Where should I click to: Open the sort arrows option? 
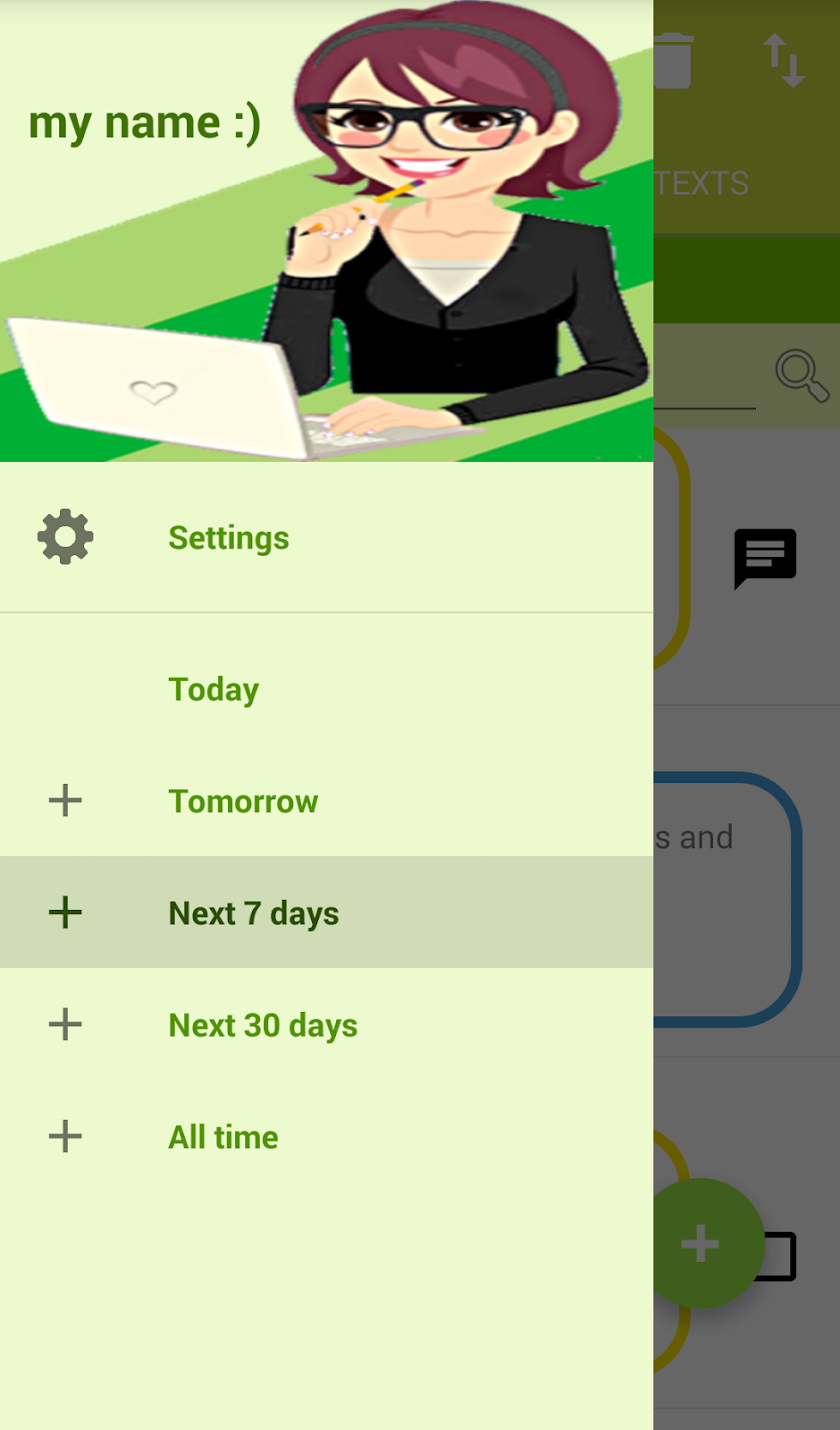pos(785,60)
